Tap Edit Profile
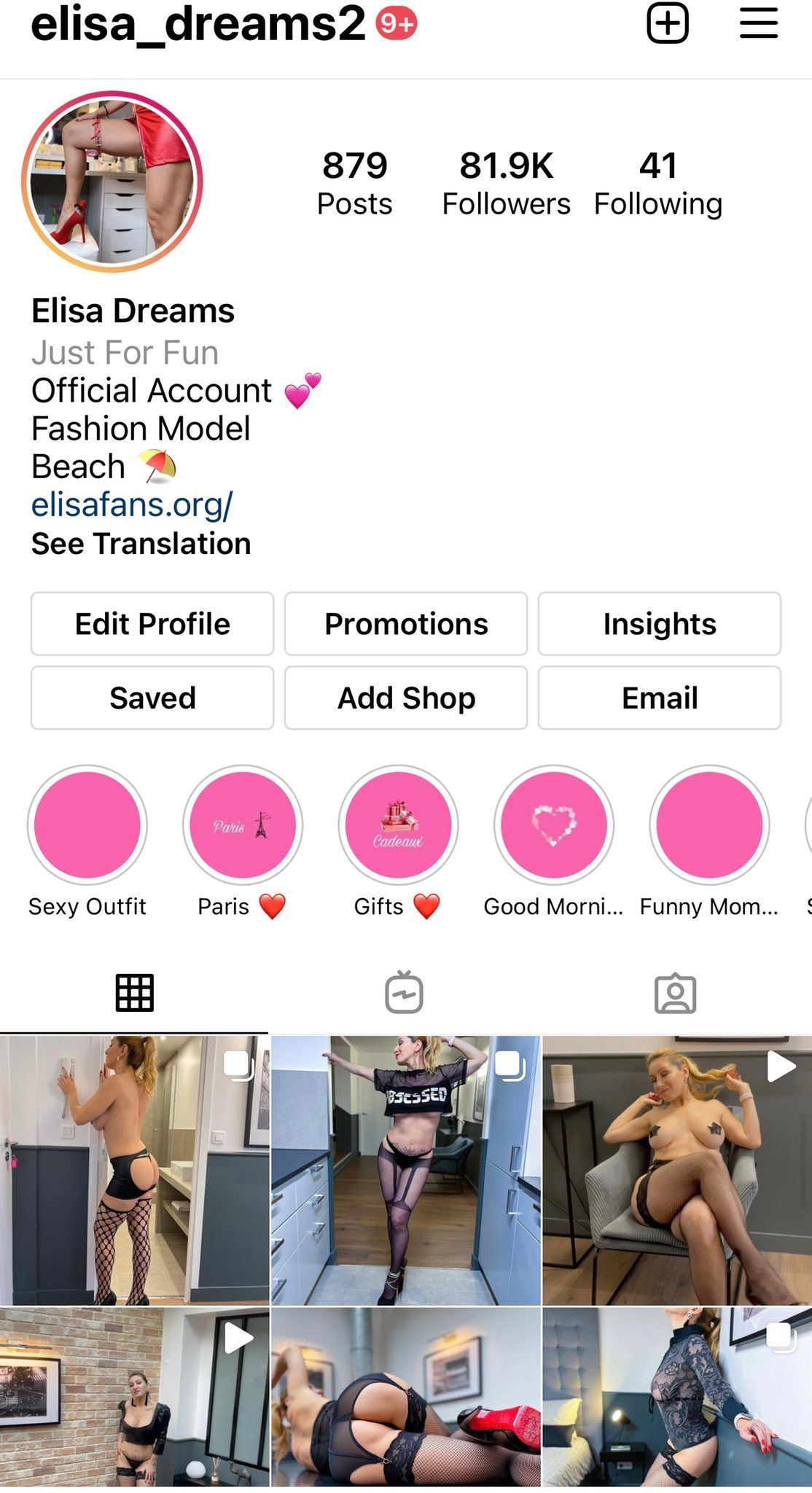The width and height of the screenshot is (812, 1493). tap(152, 624)
